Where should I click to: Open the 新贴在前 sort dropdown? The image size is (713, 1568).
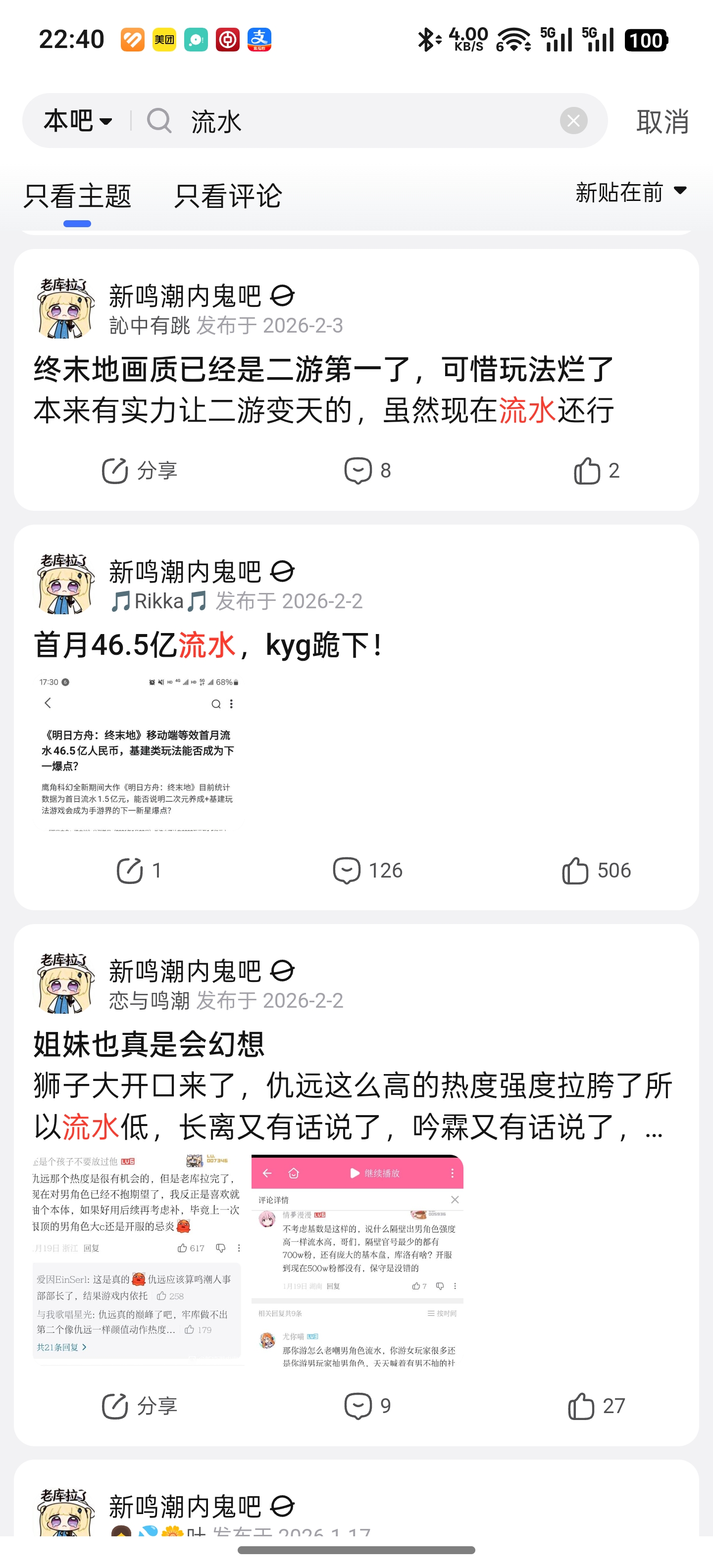pos(631,193)
